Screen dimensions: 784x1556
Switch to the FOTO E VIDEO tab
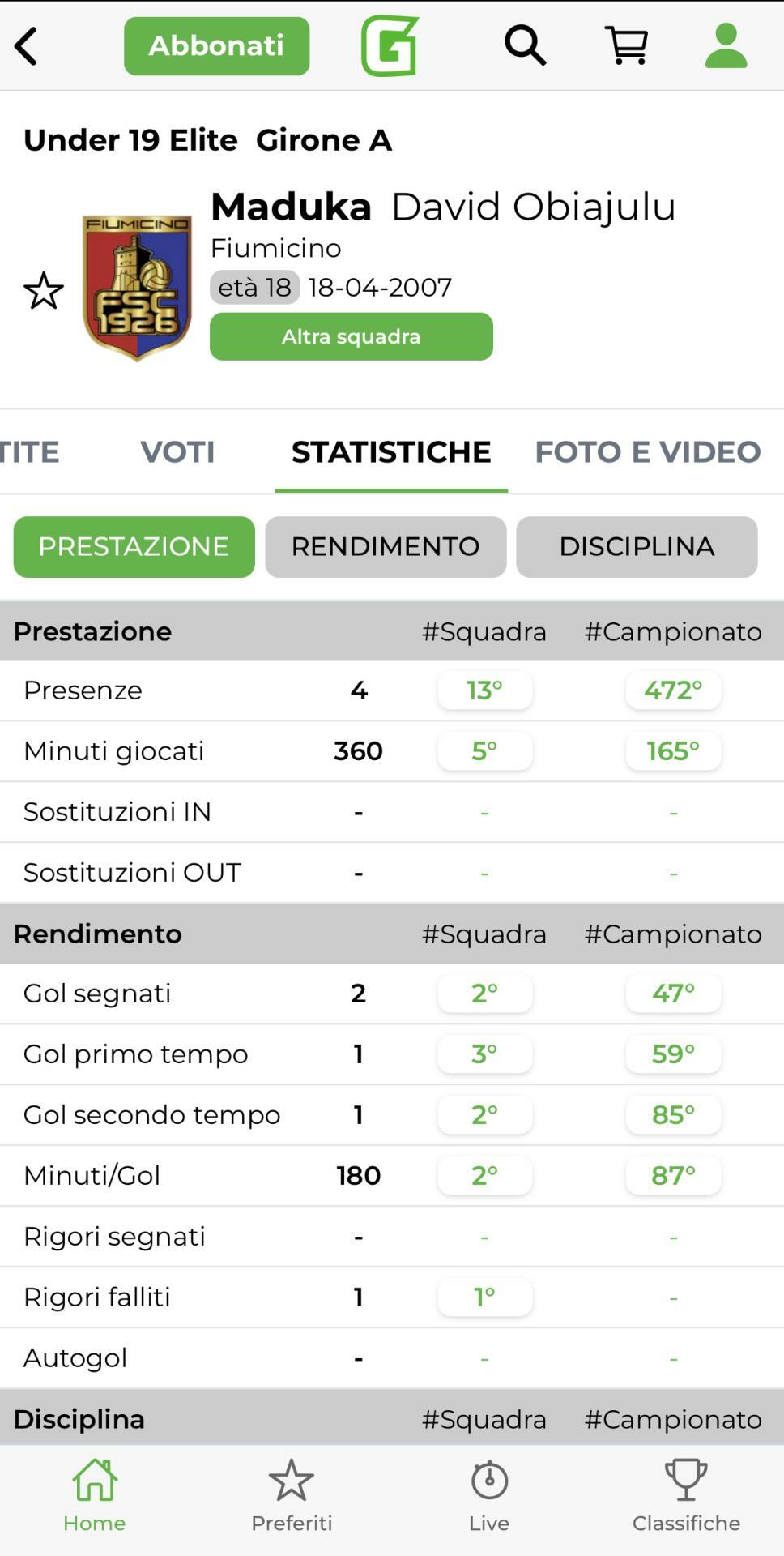(x=647, y=451)
